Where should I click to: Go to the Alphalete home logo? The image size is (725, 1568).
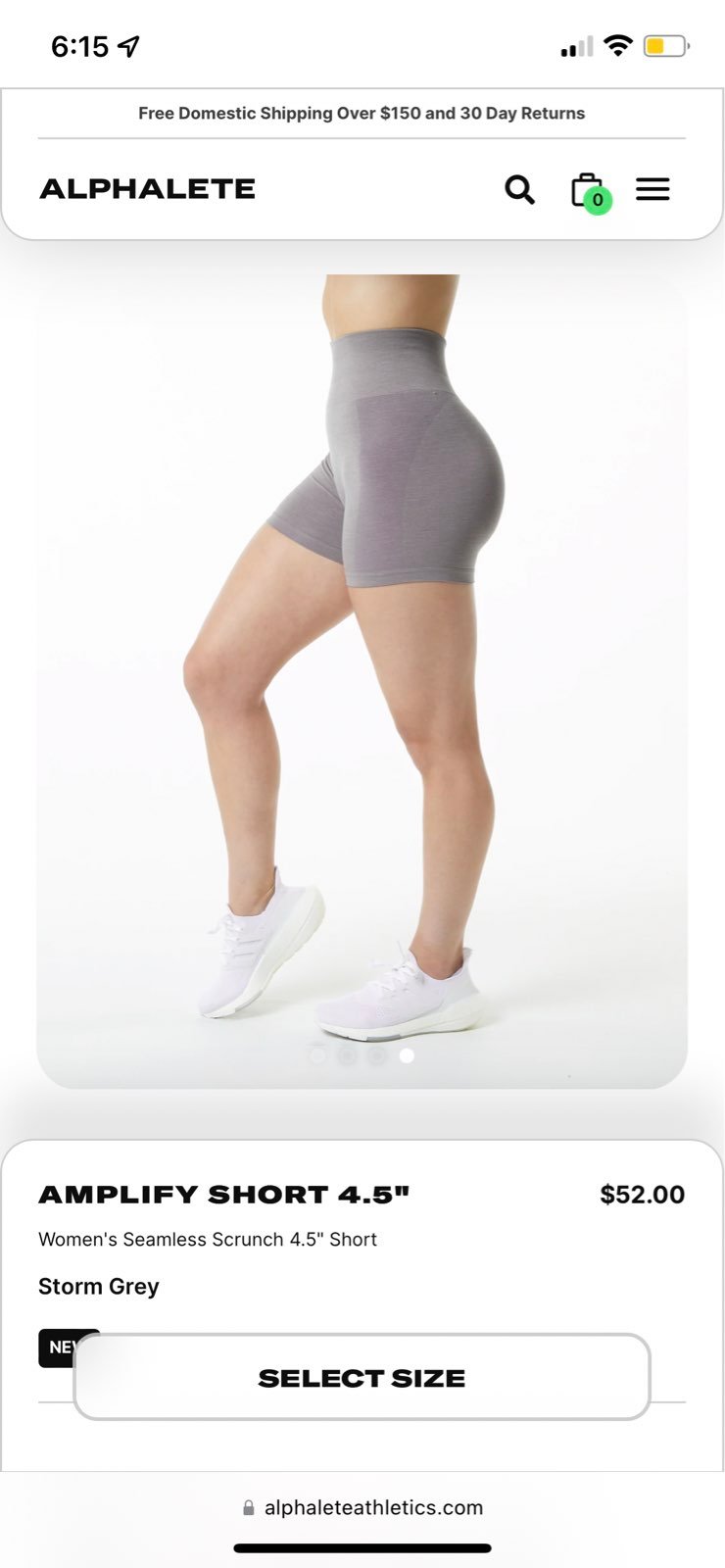click(x=147, y=189)
